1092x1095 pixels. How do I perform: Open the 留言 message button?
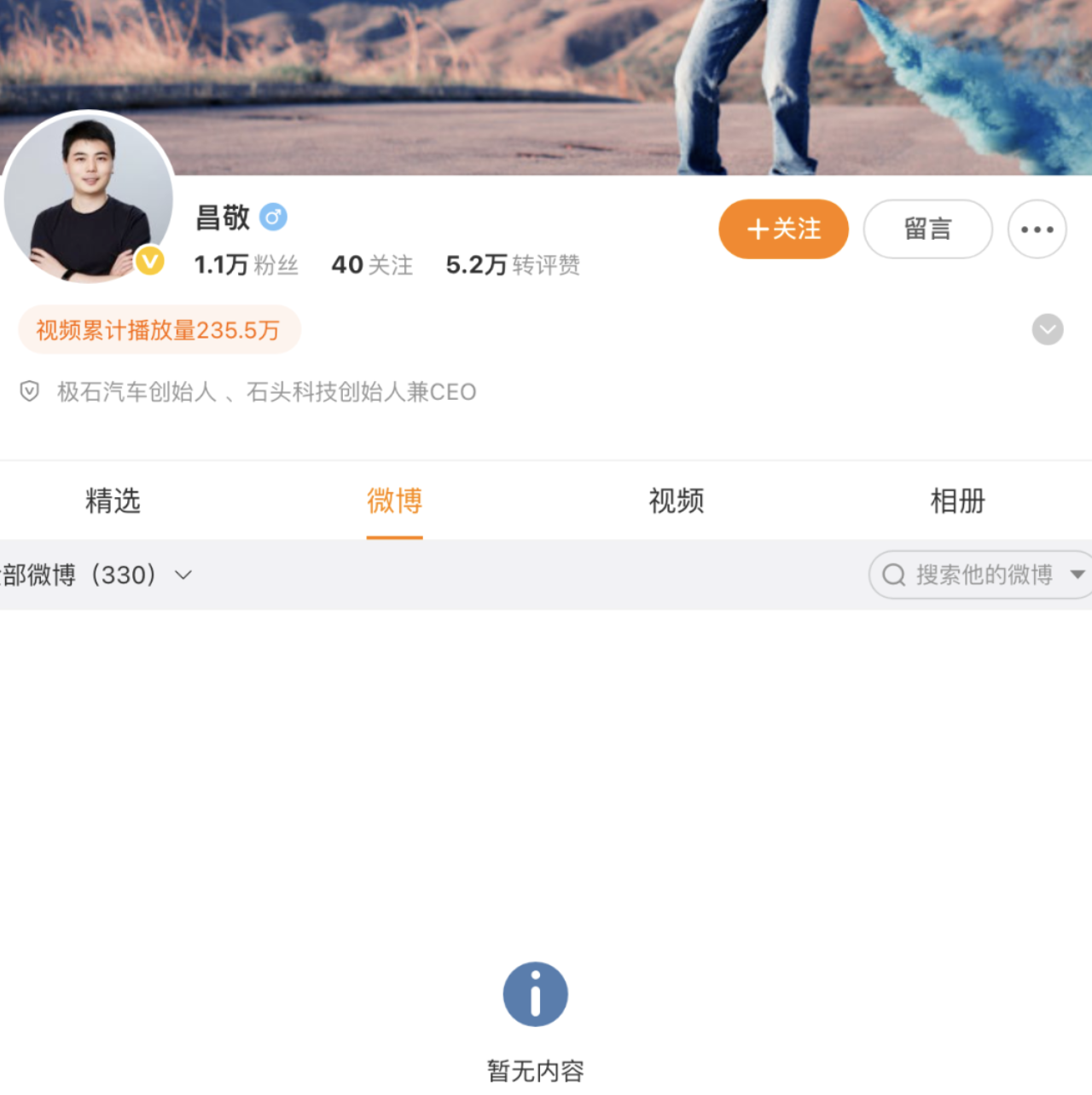927,229
